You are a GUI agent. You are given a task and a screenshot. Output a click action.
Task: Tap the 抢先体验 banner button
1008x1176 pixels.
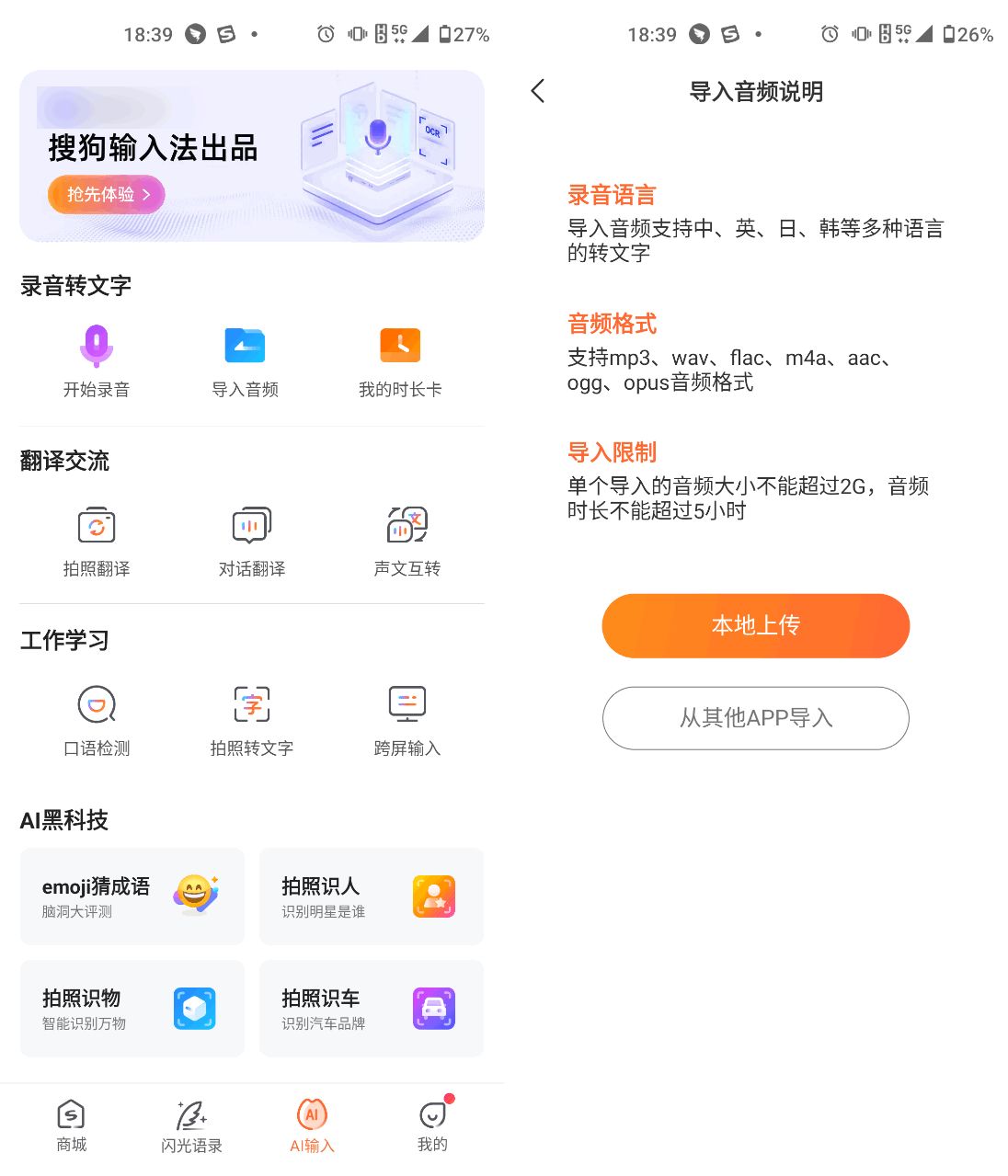106,194
